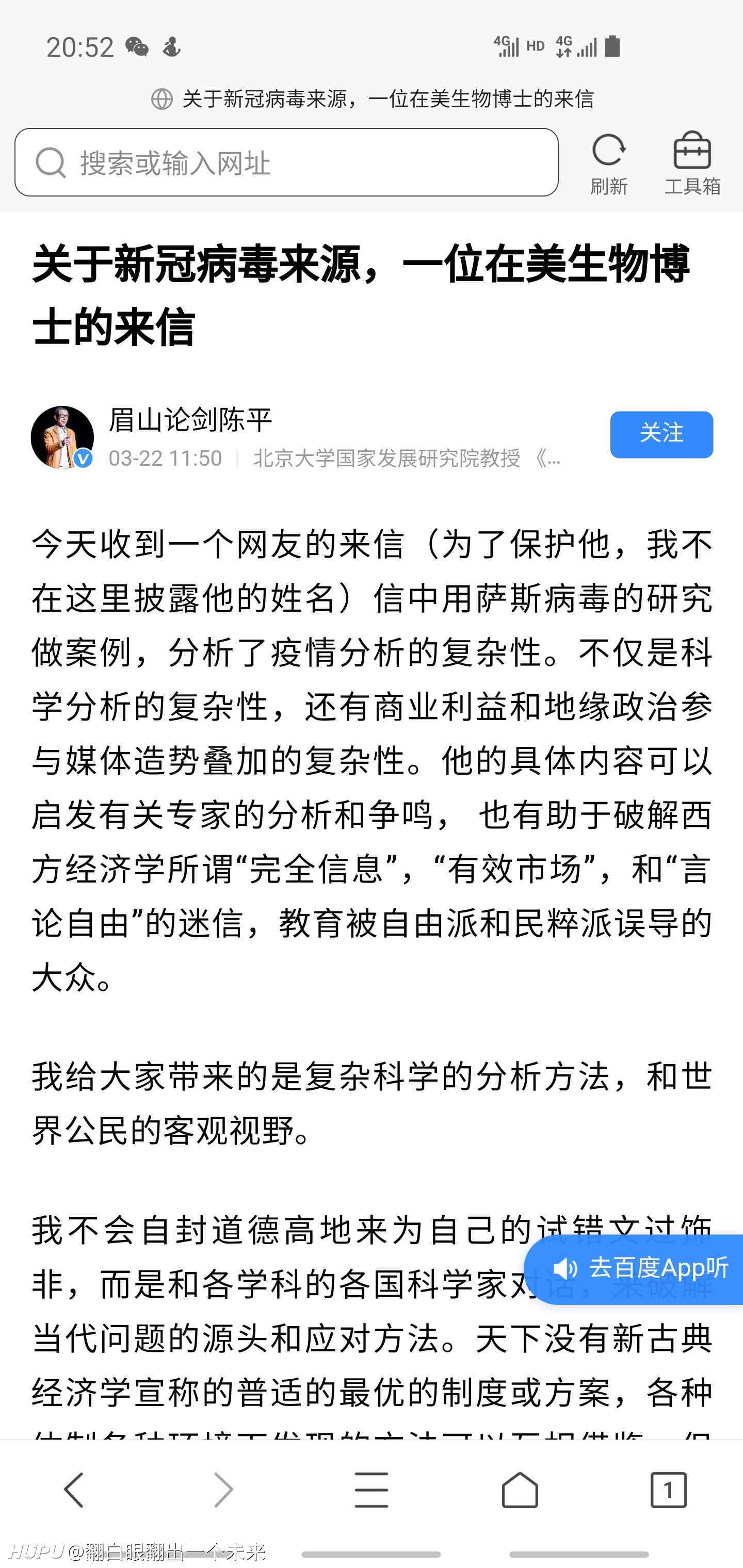Open the tab switcher showing 1

(x=669, y=1490)
